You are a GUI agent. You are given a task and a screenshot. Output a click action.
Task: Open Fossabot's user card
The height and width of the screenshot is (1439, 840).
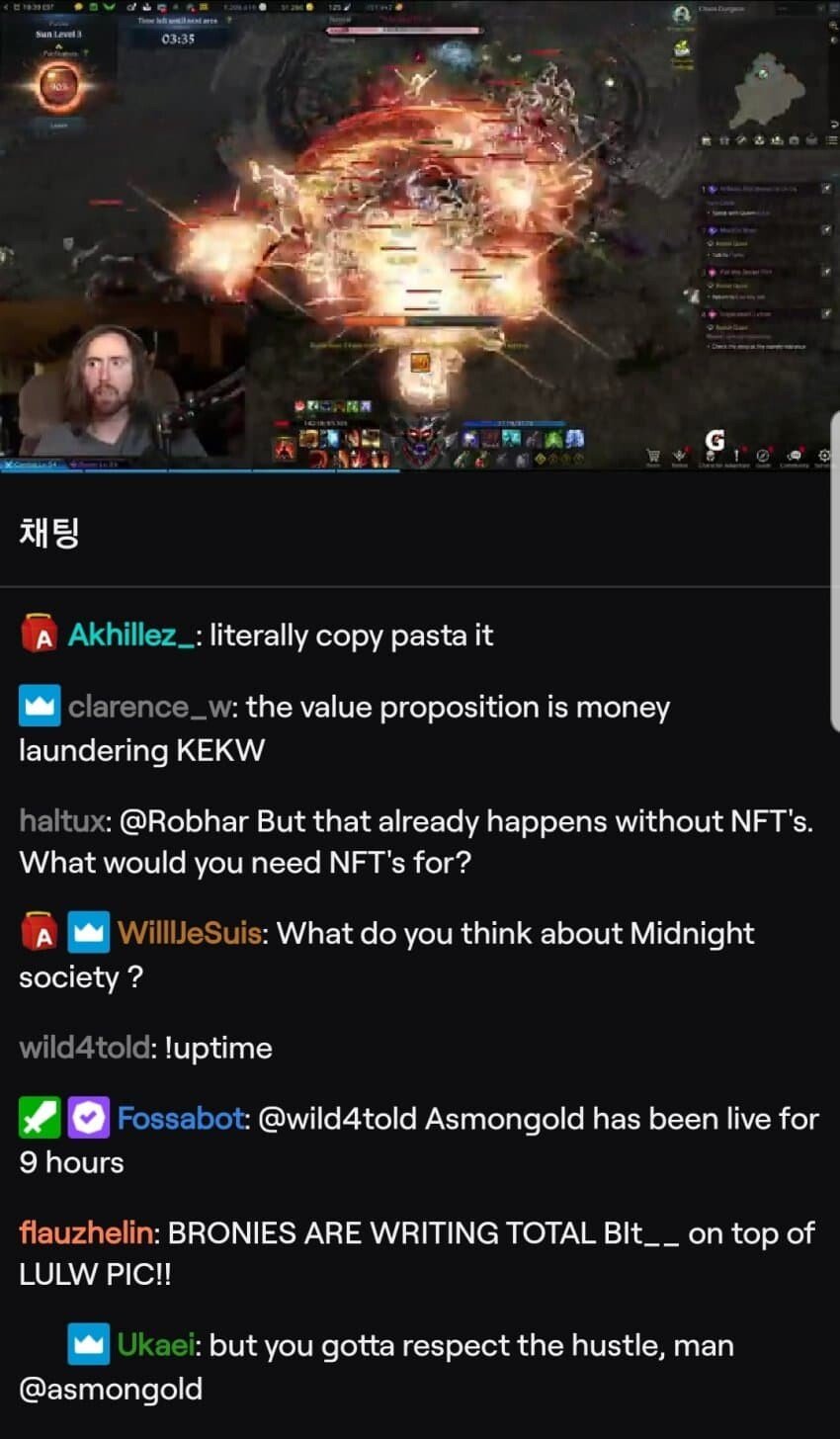pos(181,1119)
